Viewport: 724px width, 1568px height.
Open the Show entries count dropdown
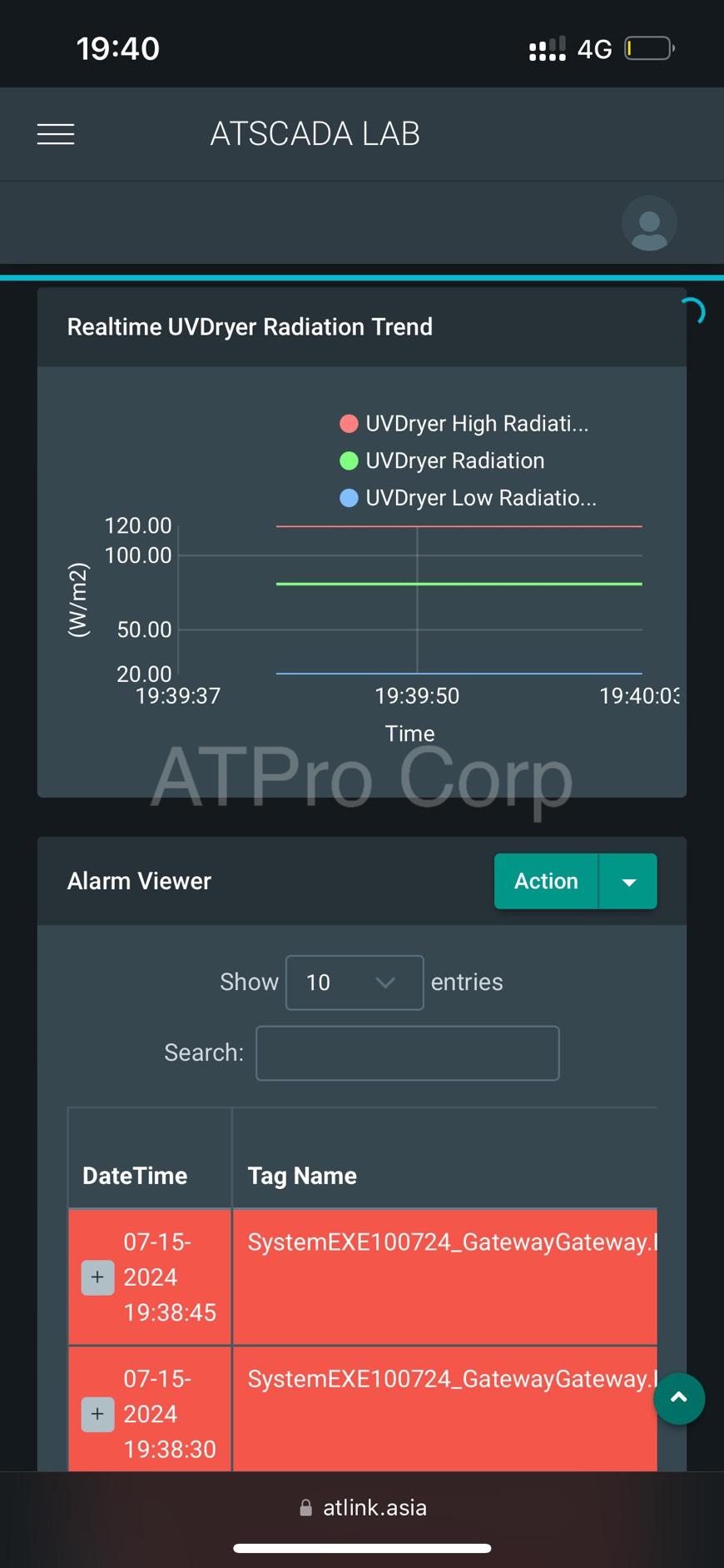click(355, 983)
